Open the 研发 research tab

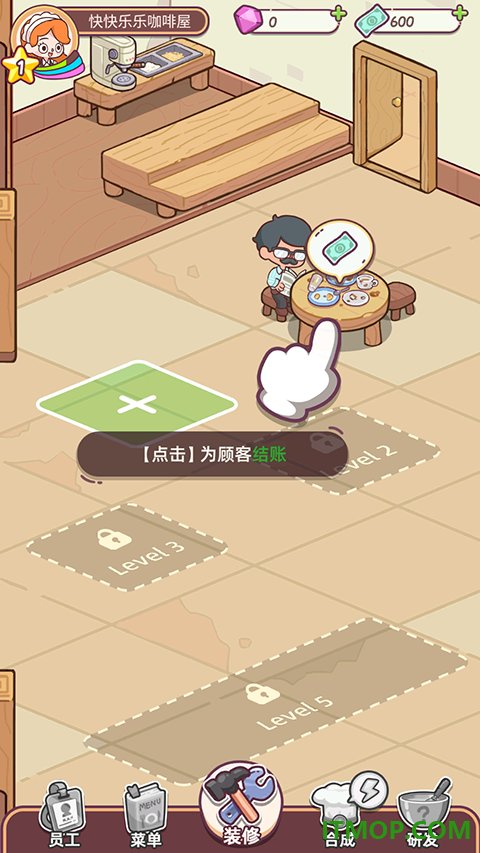pos(424,816)
